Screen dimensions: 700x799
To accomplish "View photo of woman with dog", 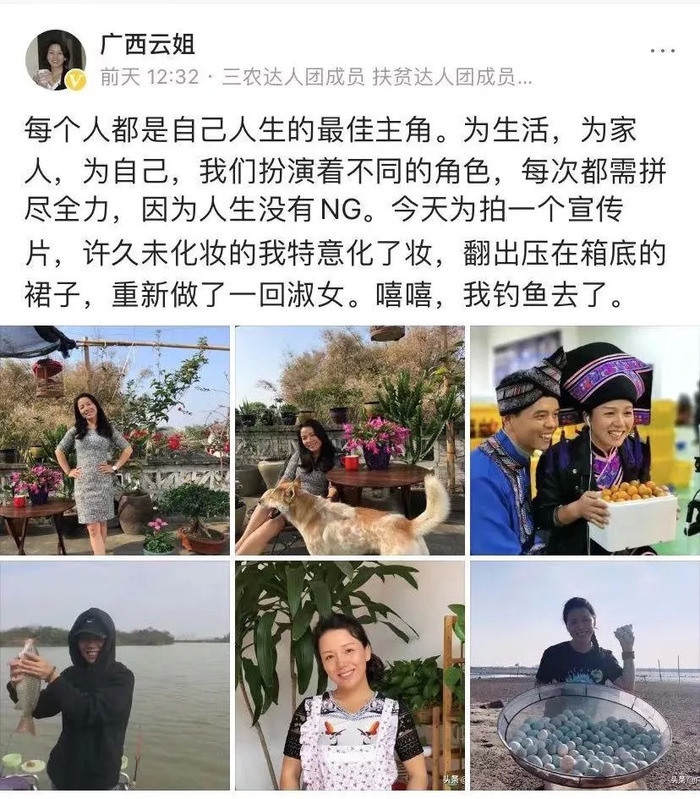I will pos(349,440).
